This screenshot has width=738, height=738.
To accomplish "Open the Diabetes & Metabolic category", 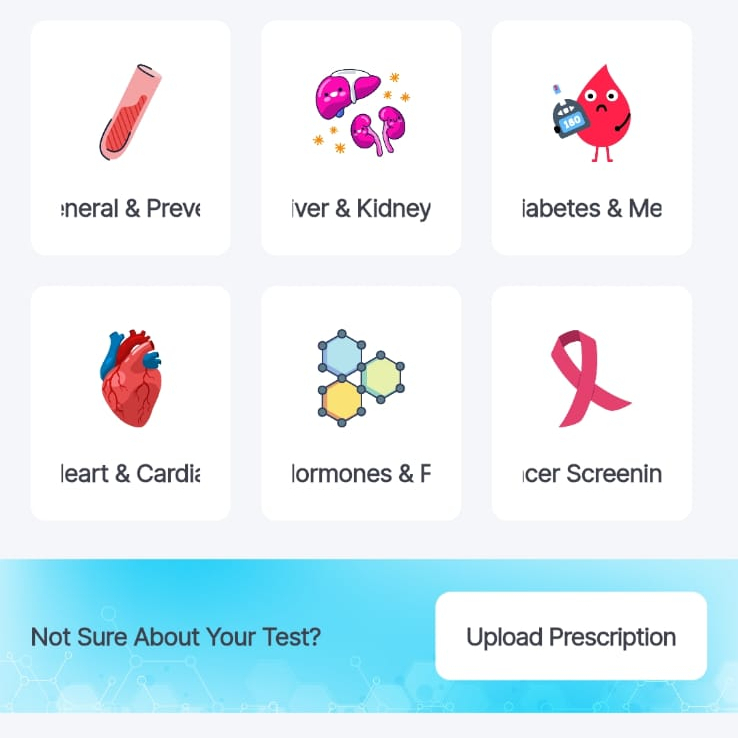I will [x=591, y=138].
